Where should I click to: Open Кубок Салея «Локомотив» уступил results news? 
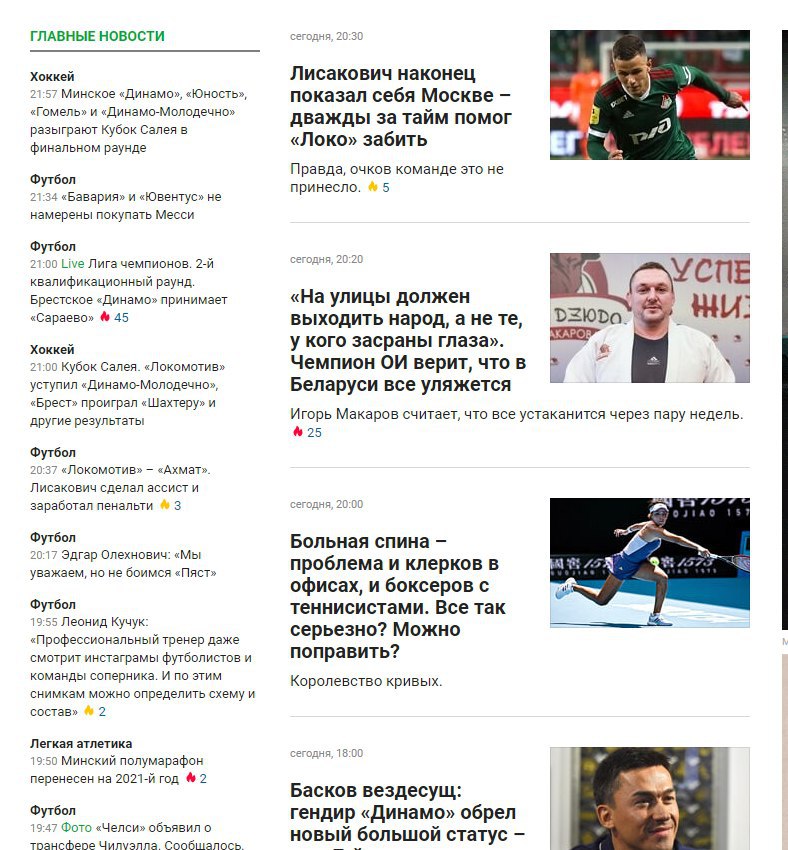tap(127, 394)
